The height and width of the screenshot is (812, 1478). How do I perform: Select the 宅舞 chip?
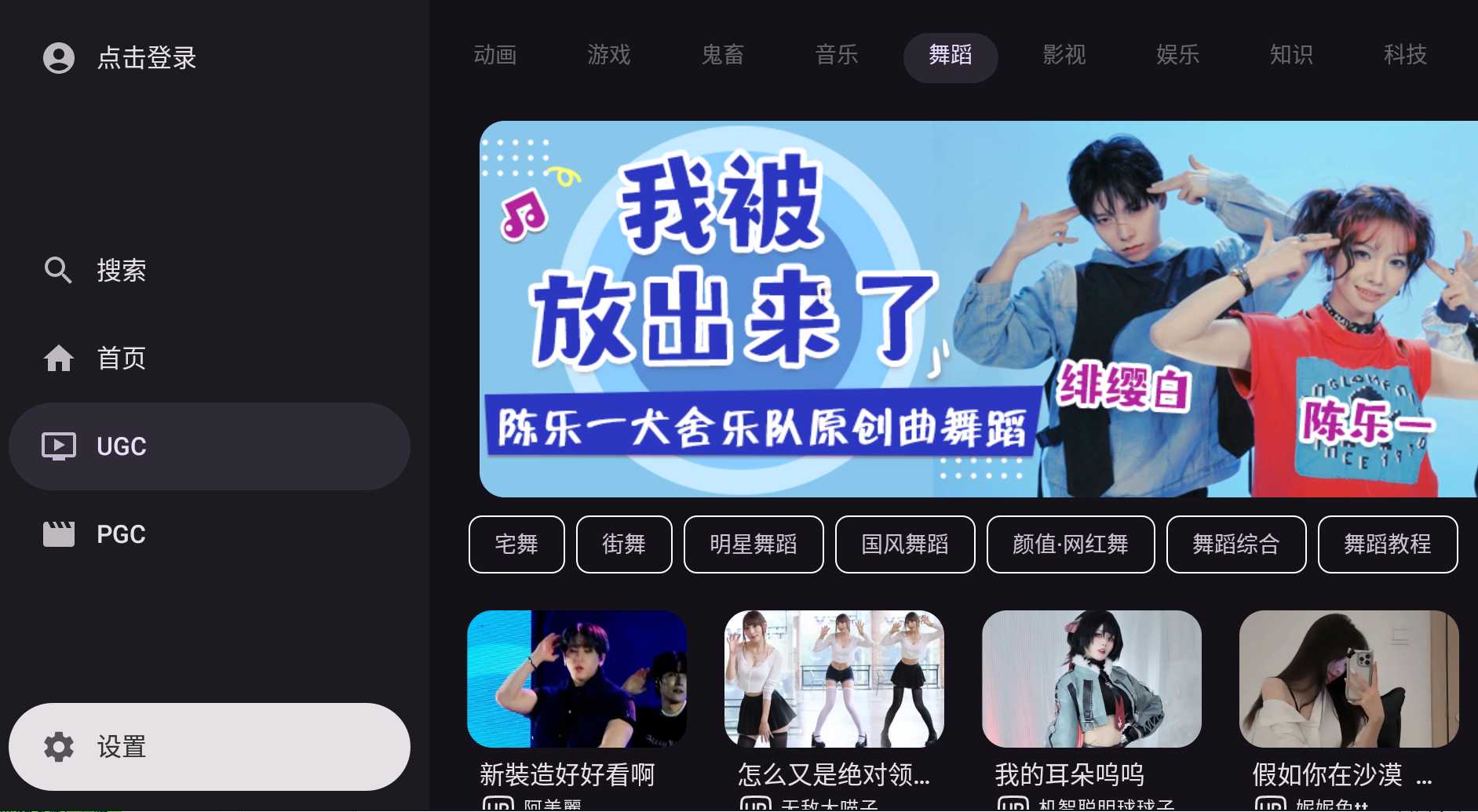516,544
